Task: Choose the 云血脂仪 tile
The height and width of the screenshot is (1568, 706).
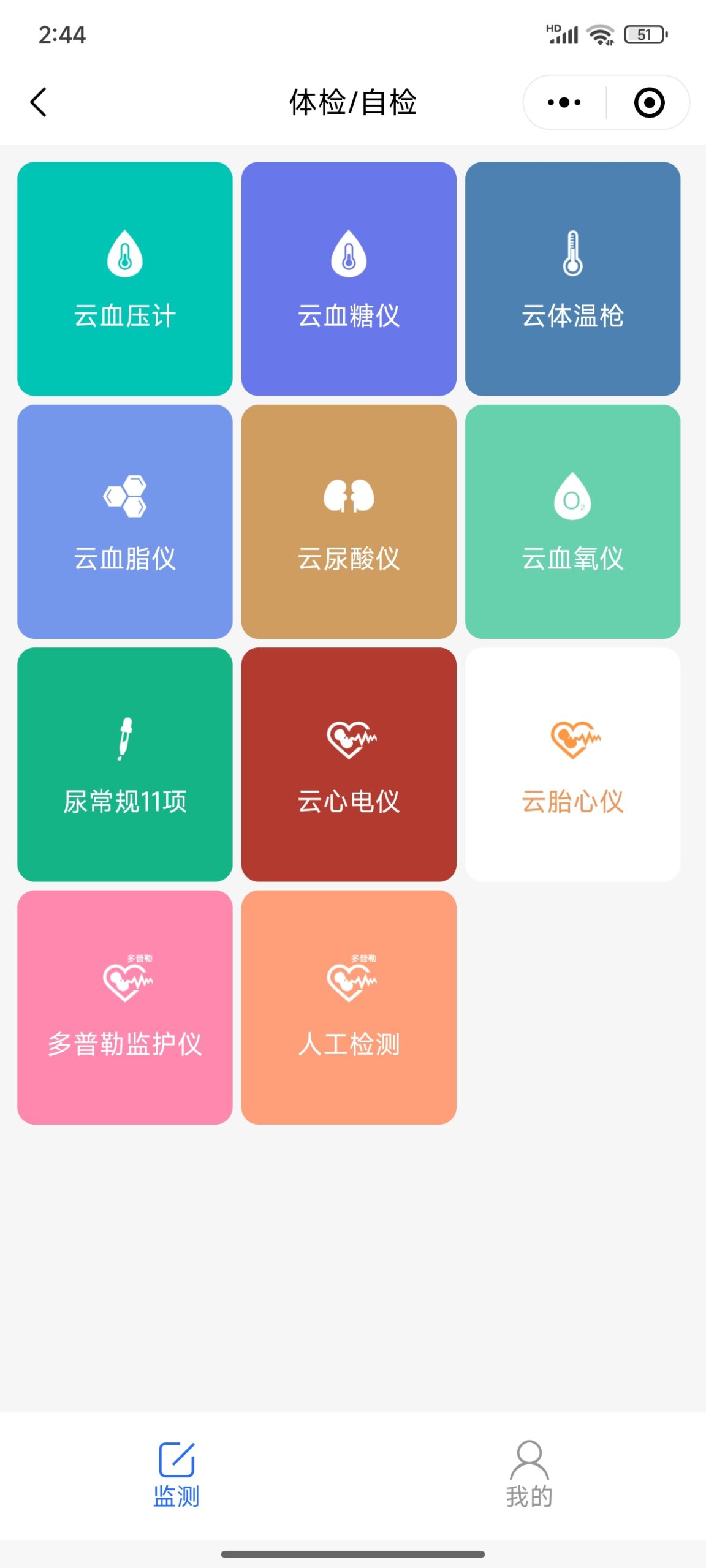Action: (125, 521)
